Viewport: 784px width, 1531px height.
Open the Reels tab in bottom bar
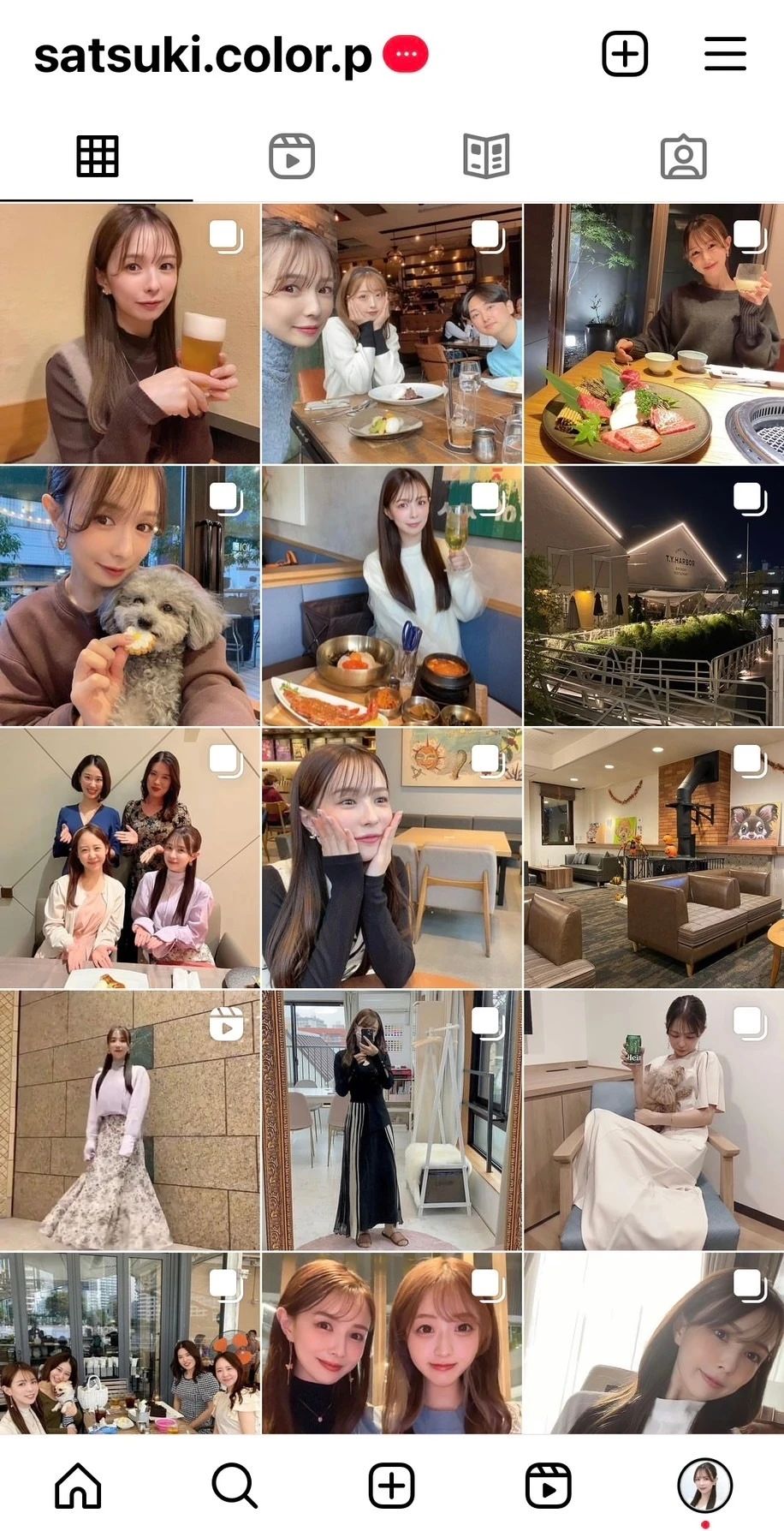(x=548, y=1485)
